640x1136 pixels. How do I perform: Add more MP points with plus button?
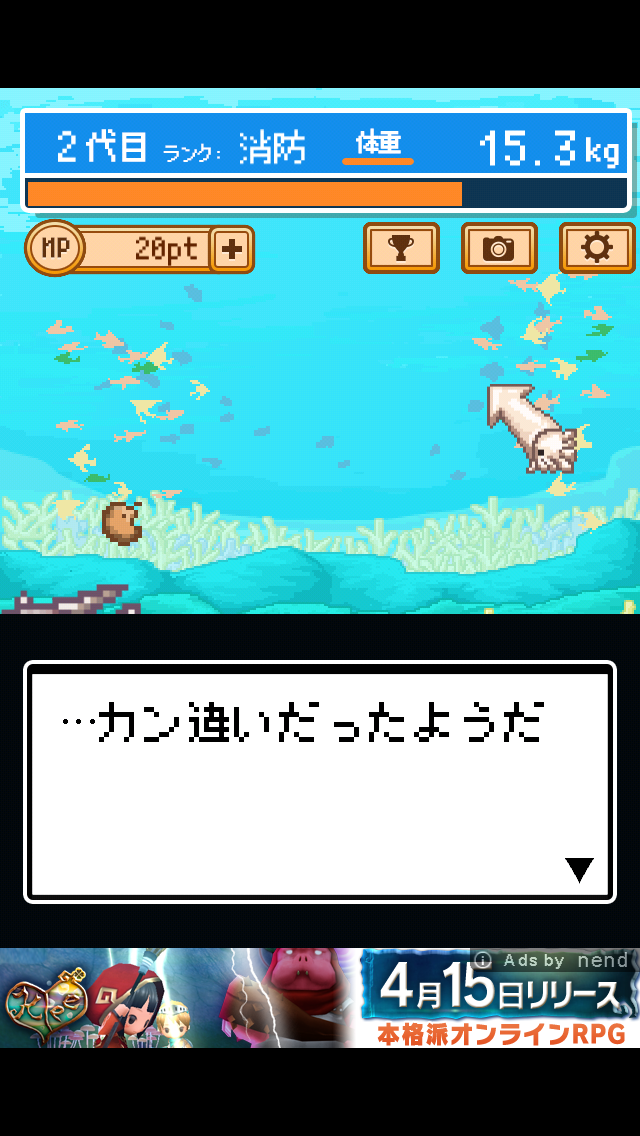point(232,249)
